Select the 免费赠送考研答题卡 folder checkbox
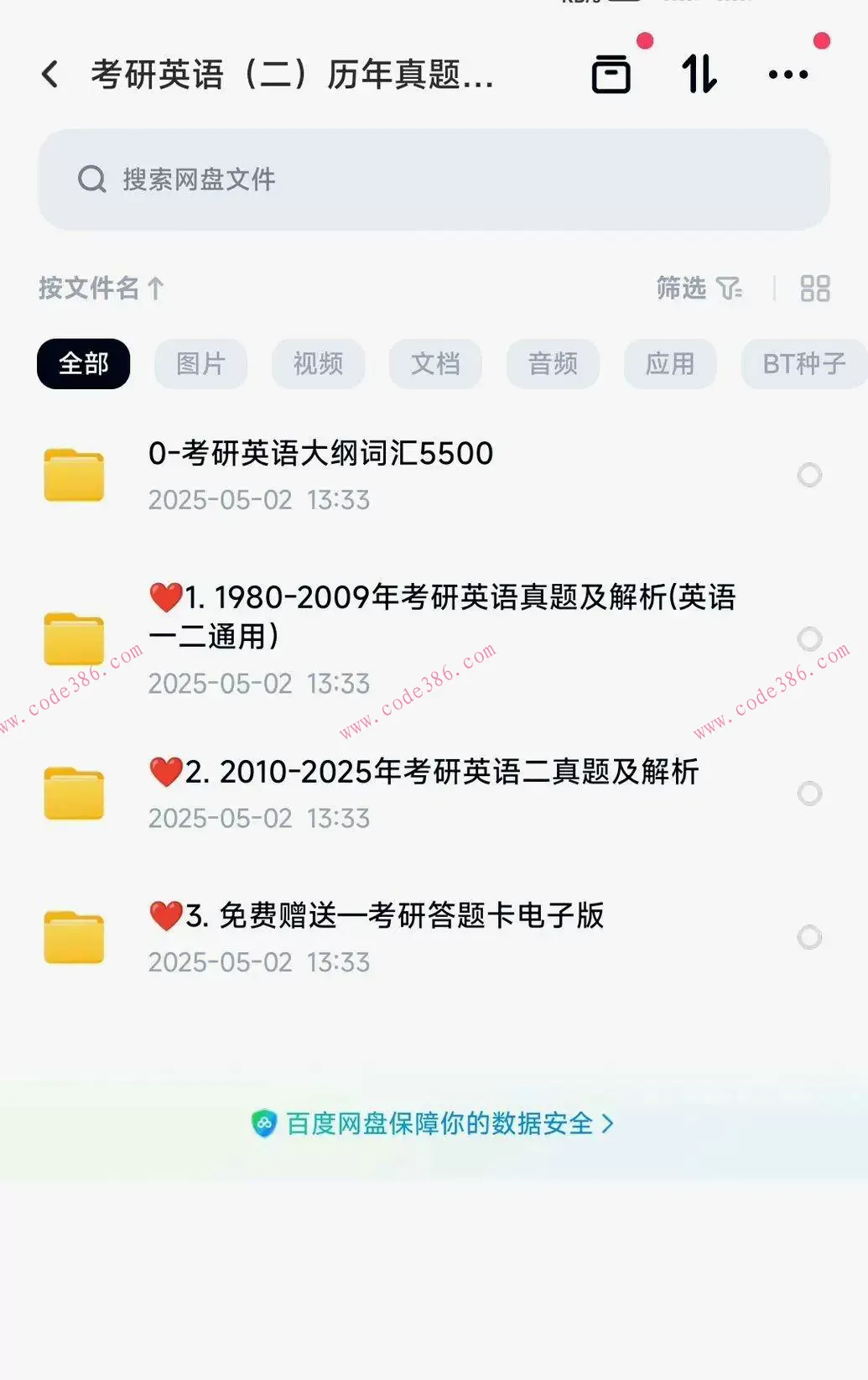This screenshot has width=868, height=1380. tap(810, 936)
